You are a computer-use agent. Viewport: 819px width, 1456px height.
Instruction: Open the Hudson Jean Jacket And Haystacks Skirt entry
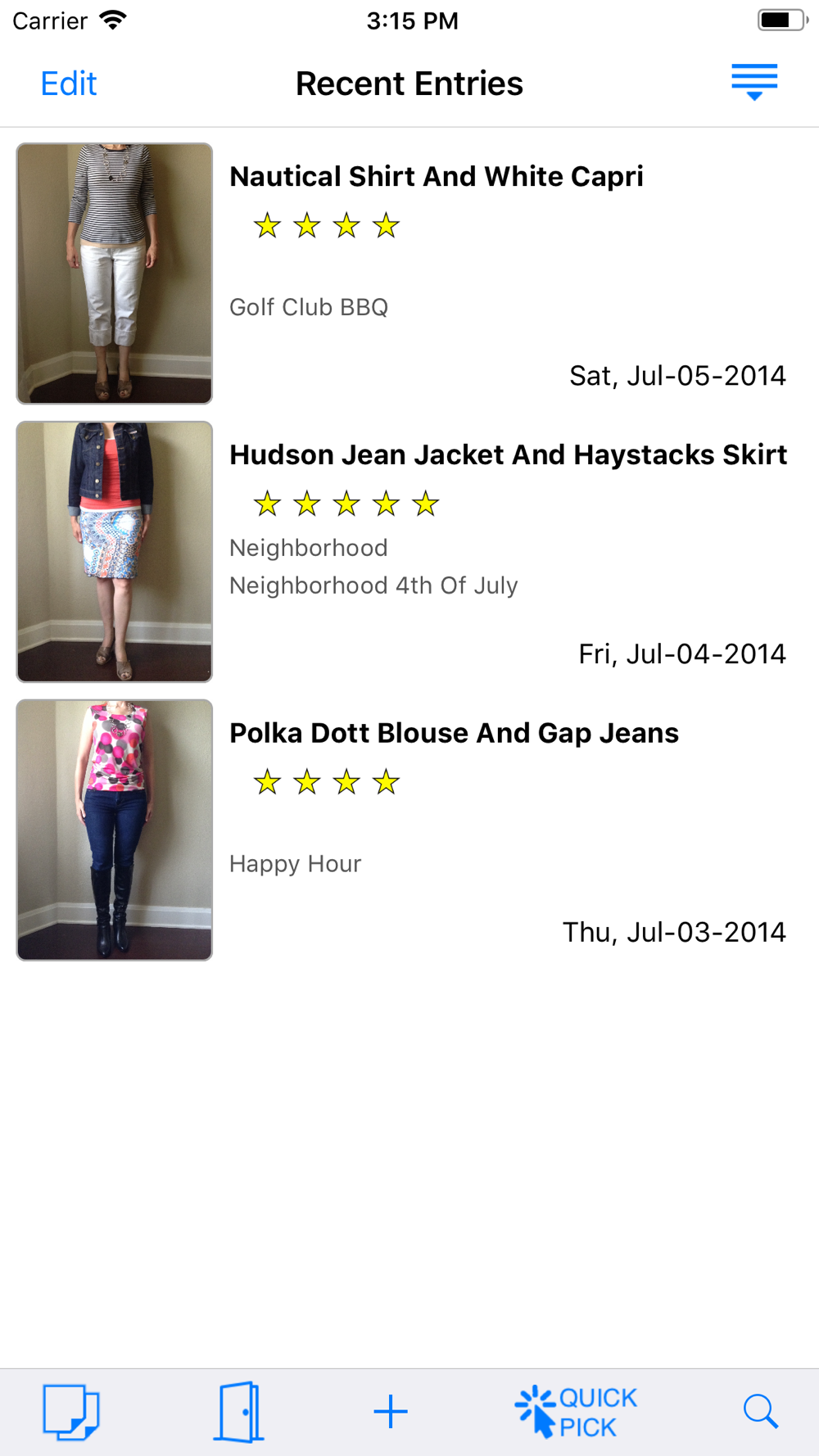[409, 552]
